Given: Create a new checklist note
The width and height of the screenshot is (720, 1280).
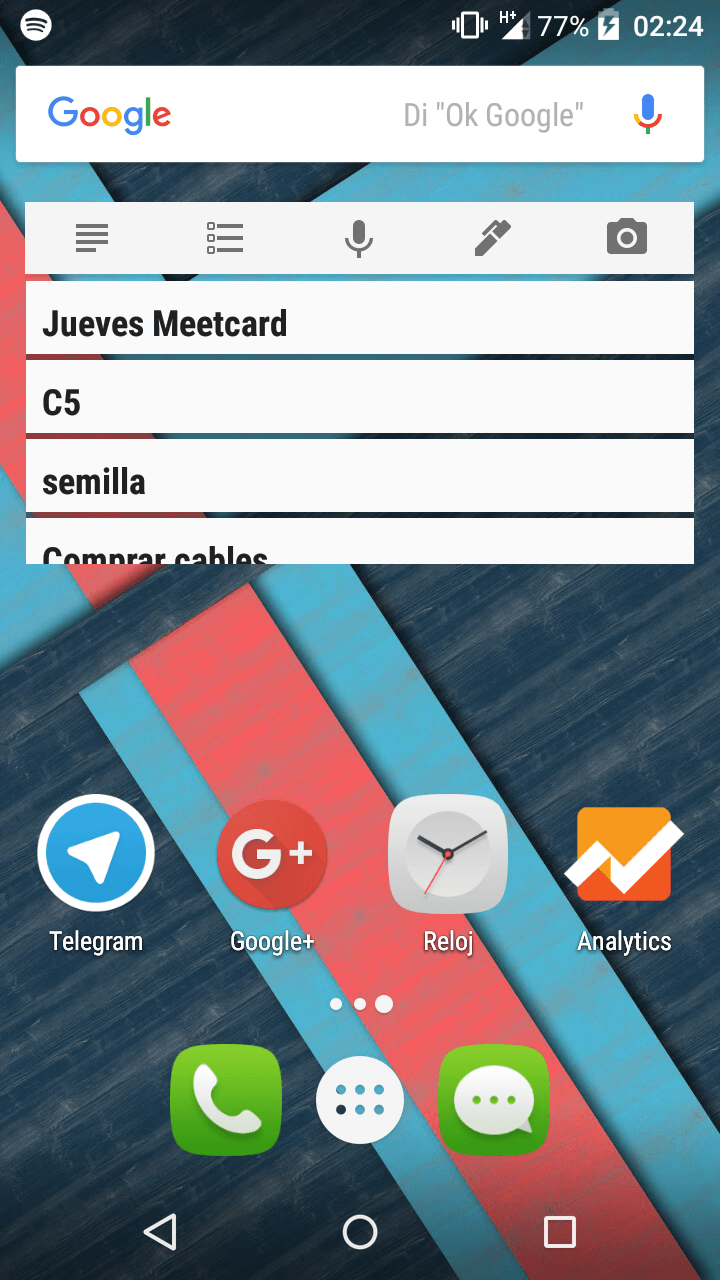Looking at the screenshot, I should click(225, 238).
